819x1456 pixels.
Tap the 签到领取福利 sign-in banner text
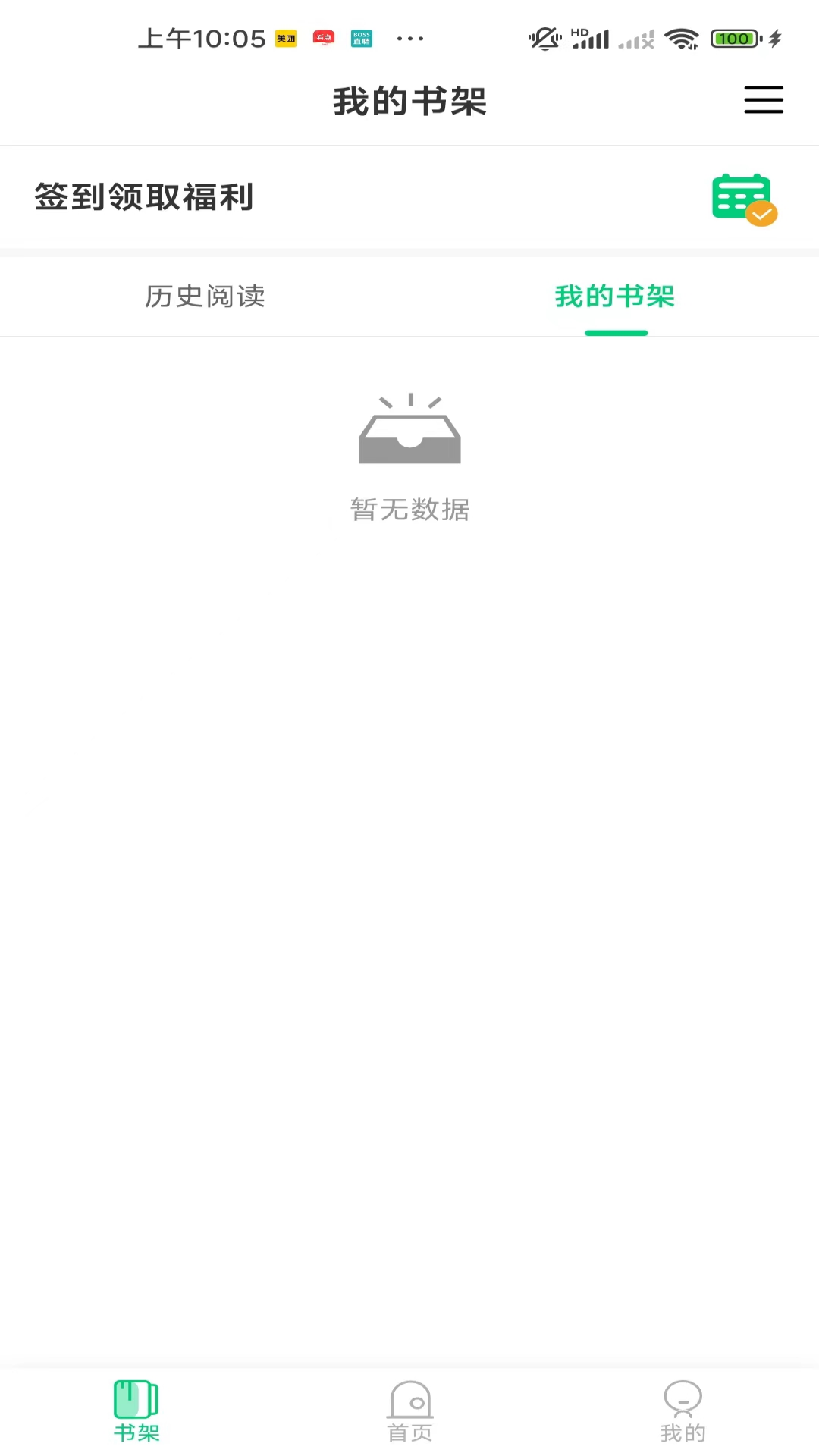pos(143,196)
